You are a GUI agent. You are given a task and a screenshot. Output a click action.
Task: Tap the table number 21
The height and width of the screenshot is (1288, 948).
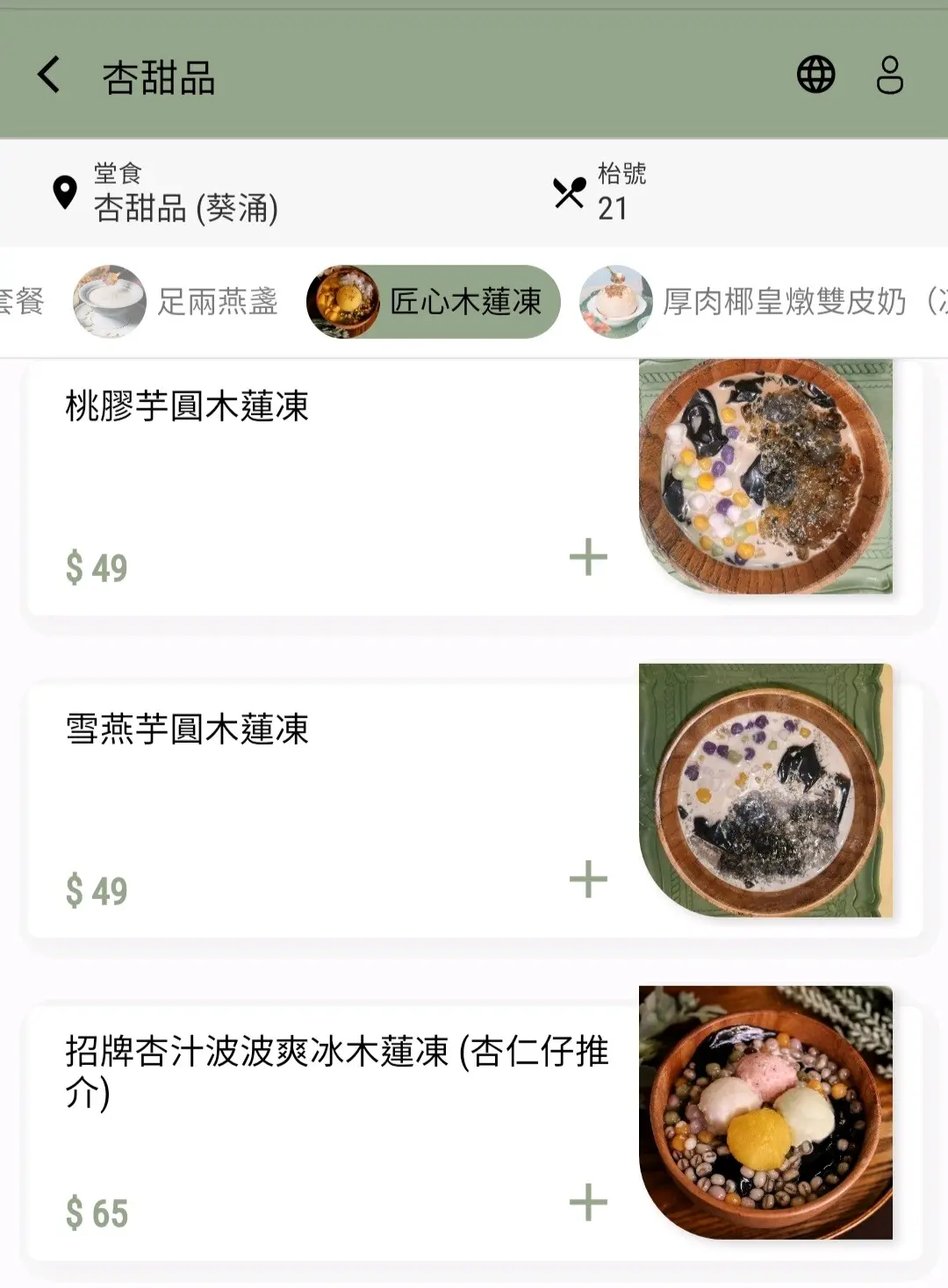tap(612, 208)
